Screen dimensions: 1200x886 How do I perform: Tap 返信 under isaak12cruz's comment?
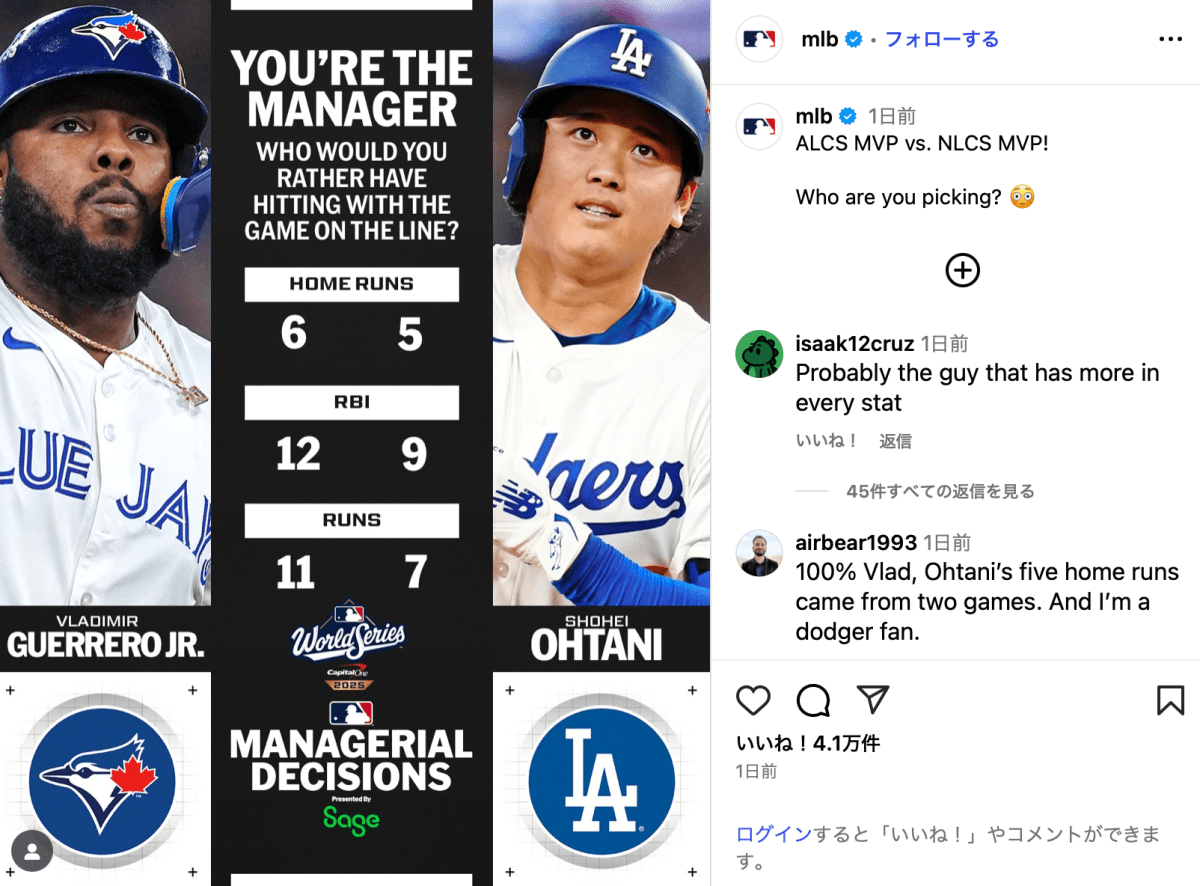pos(895,441)
